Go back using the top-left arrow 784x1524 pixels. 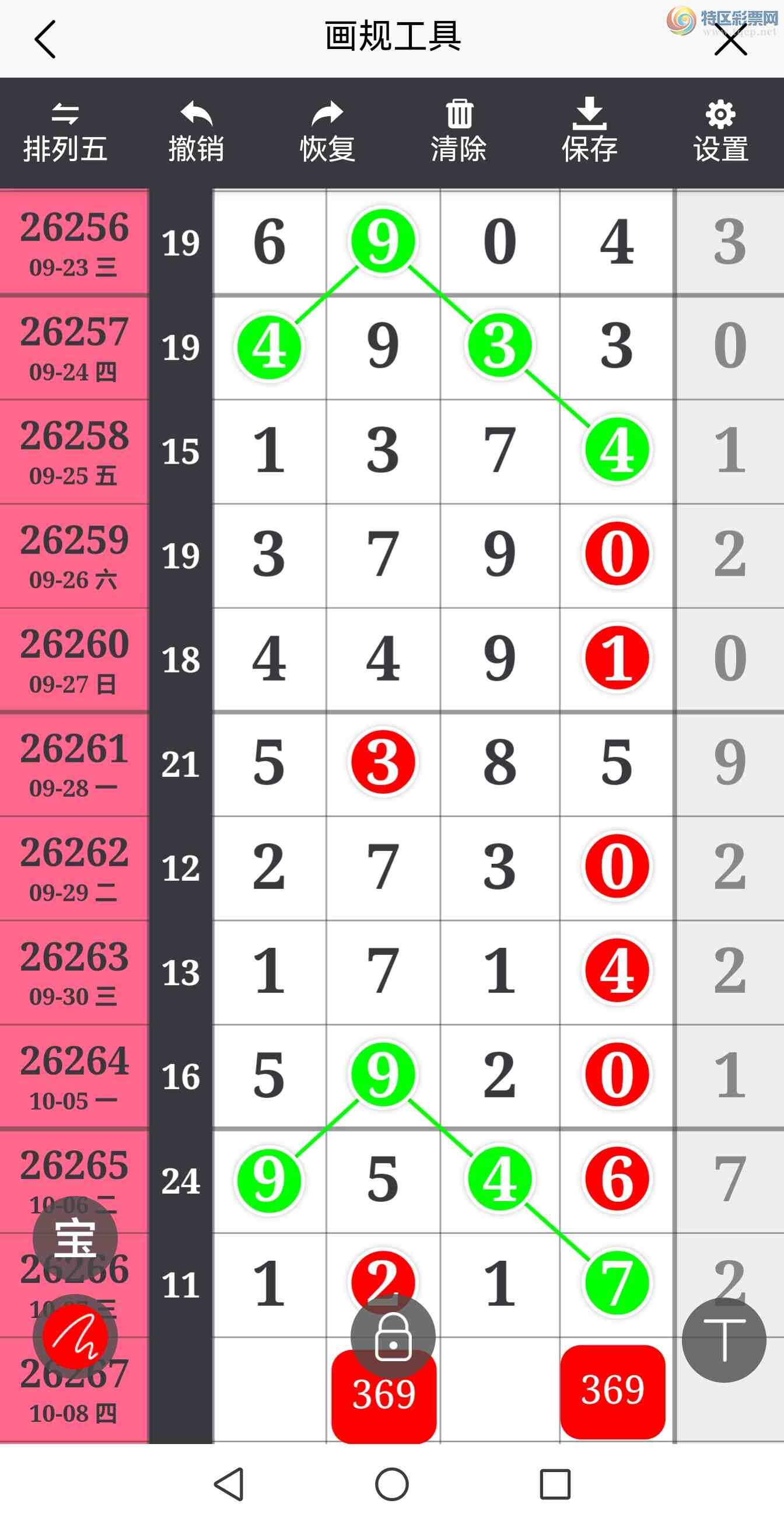coord(45,40)
